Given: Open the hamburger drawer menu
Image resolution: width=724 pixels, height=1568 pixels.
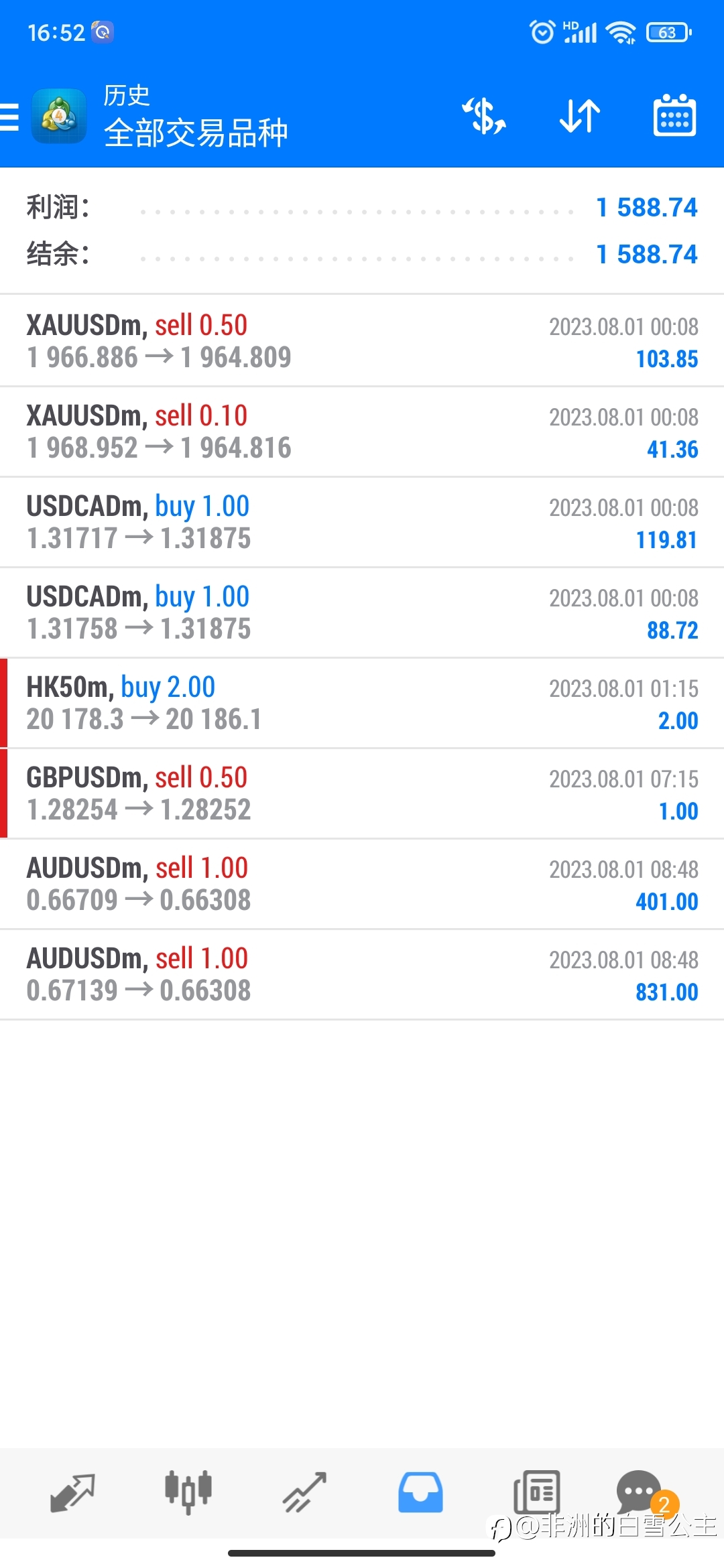Looking at the screenshot, I should 9,117.
